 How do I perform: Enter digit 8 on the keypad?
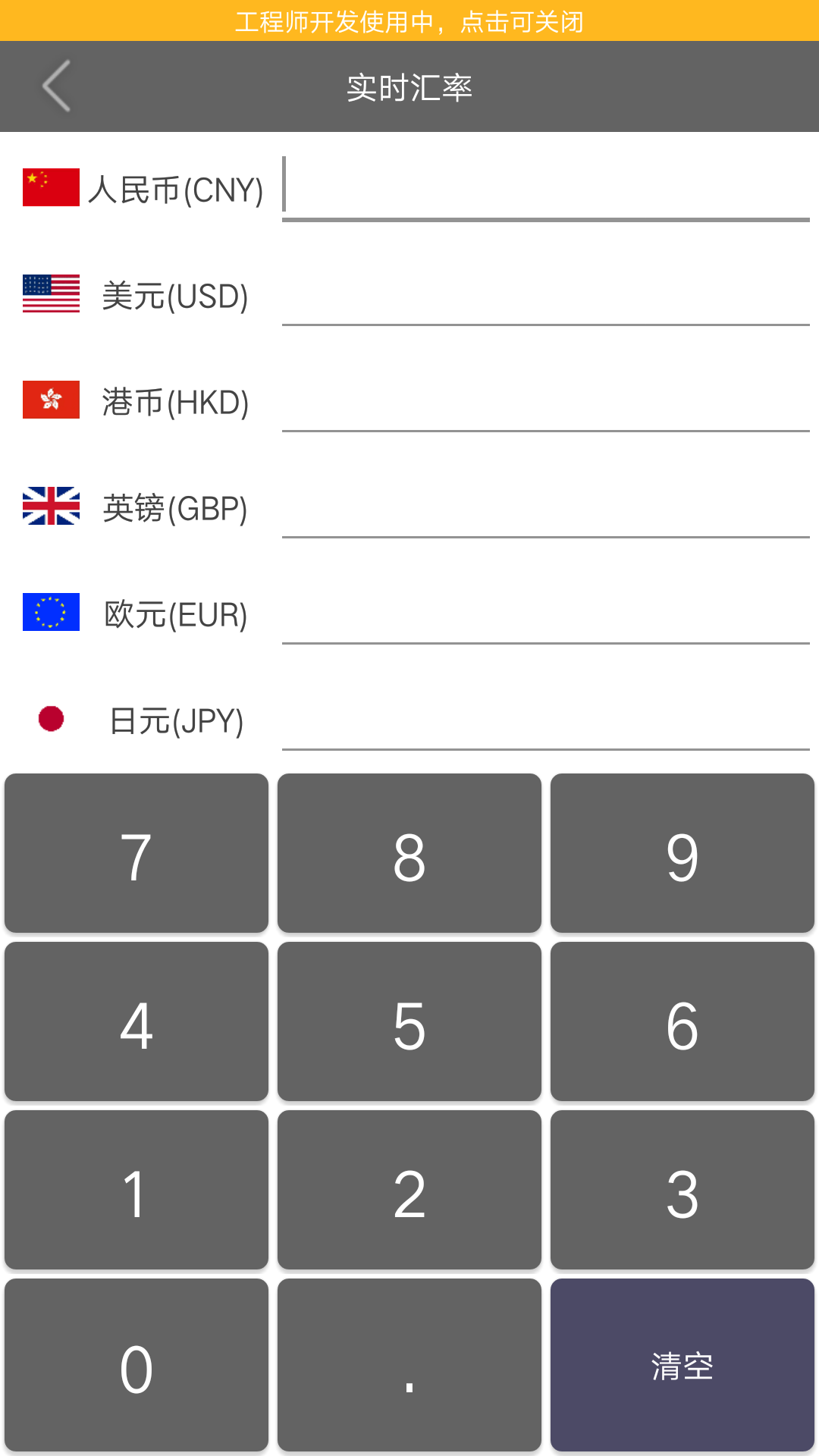click(x=409, y=853)
